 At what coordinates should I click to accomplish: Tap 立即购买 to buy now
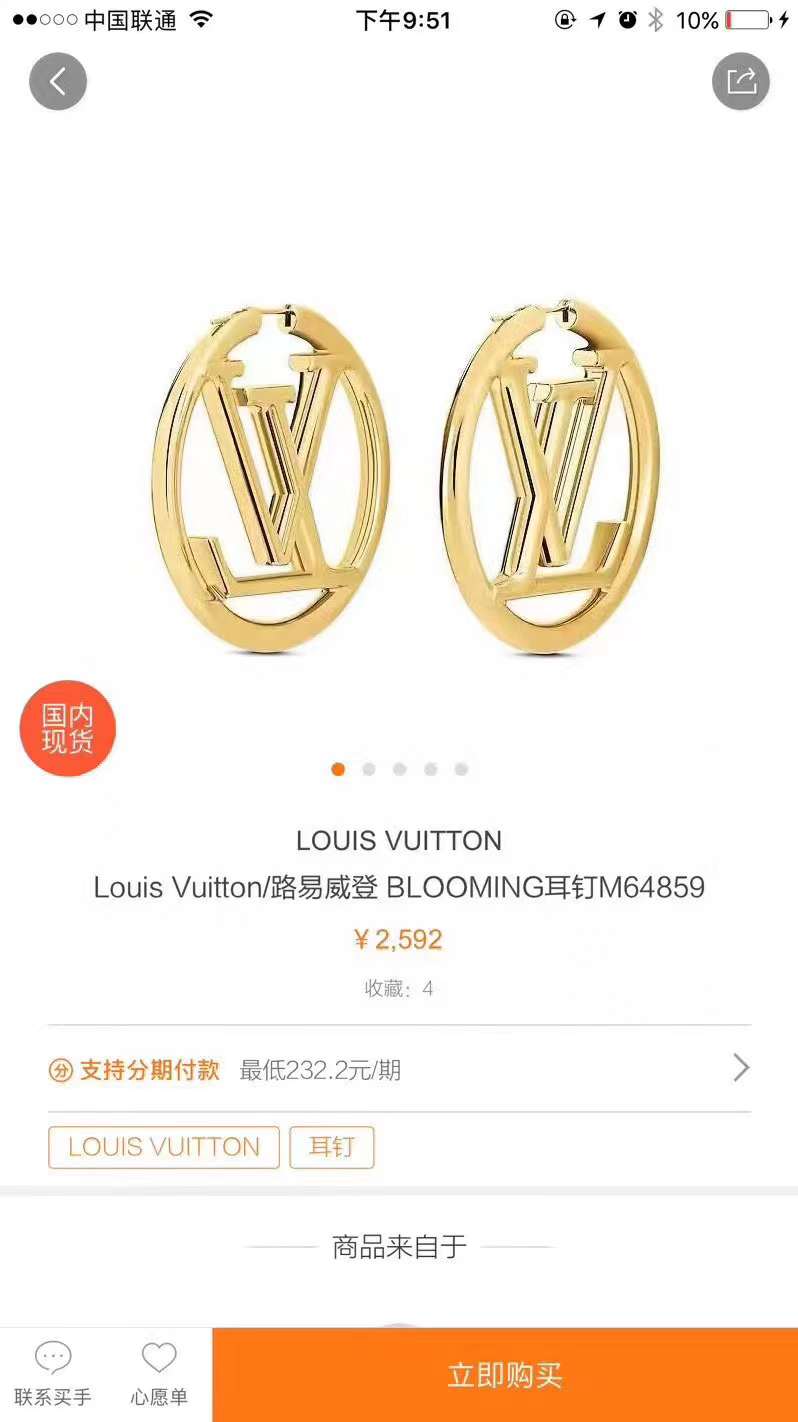tap(505, 1375)
